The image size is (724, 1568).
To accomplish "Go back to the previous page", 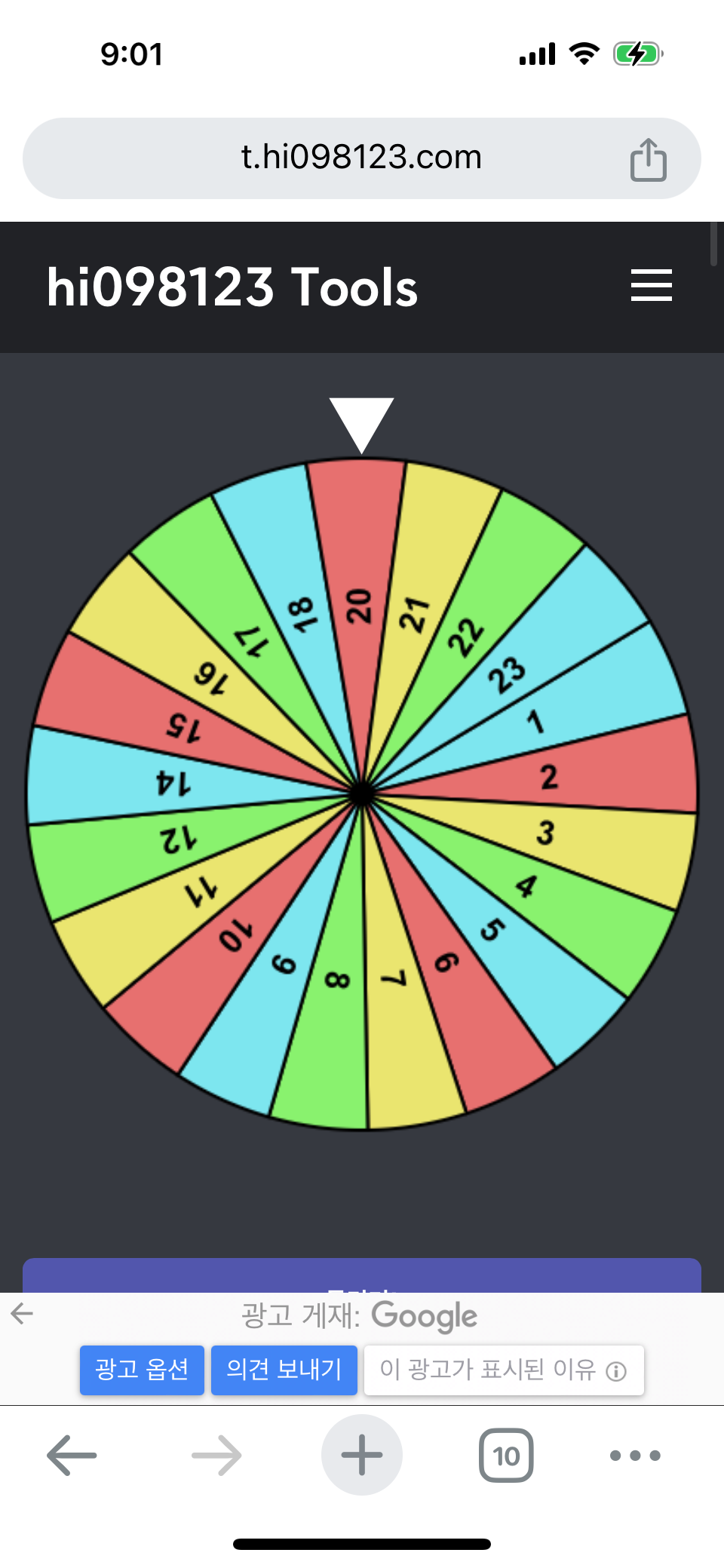I will 72,1455.
